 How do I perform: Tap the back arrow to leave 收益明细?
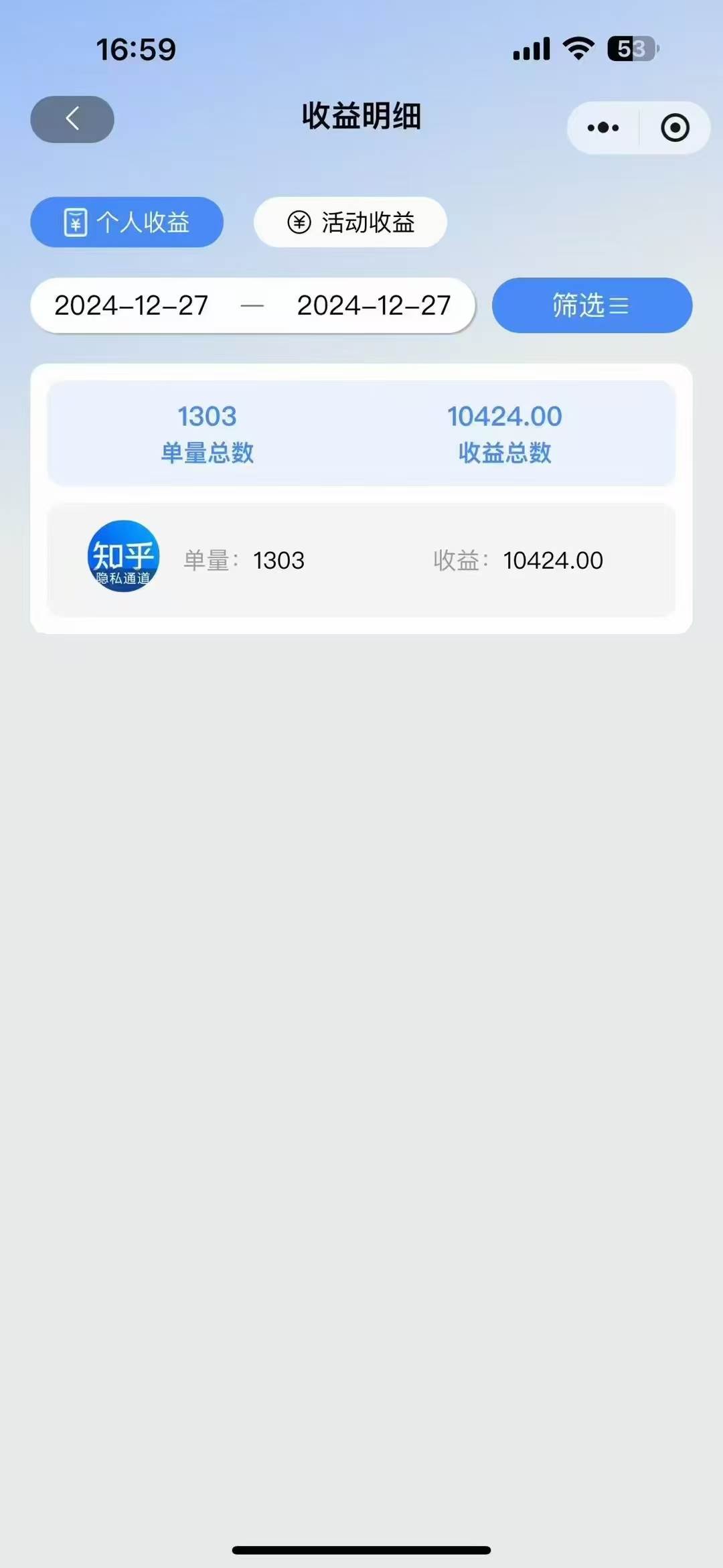(x=72, y=119)
